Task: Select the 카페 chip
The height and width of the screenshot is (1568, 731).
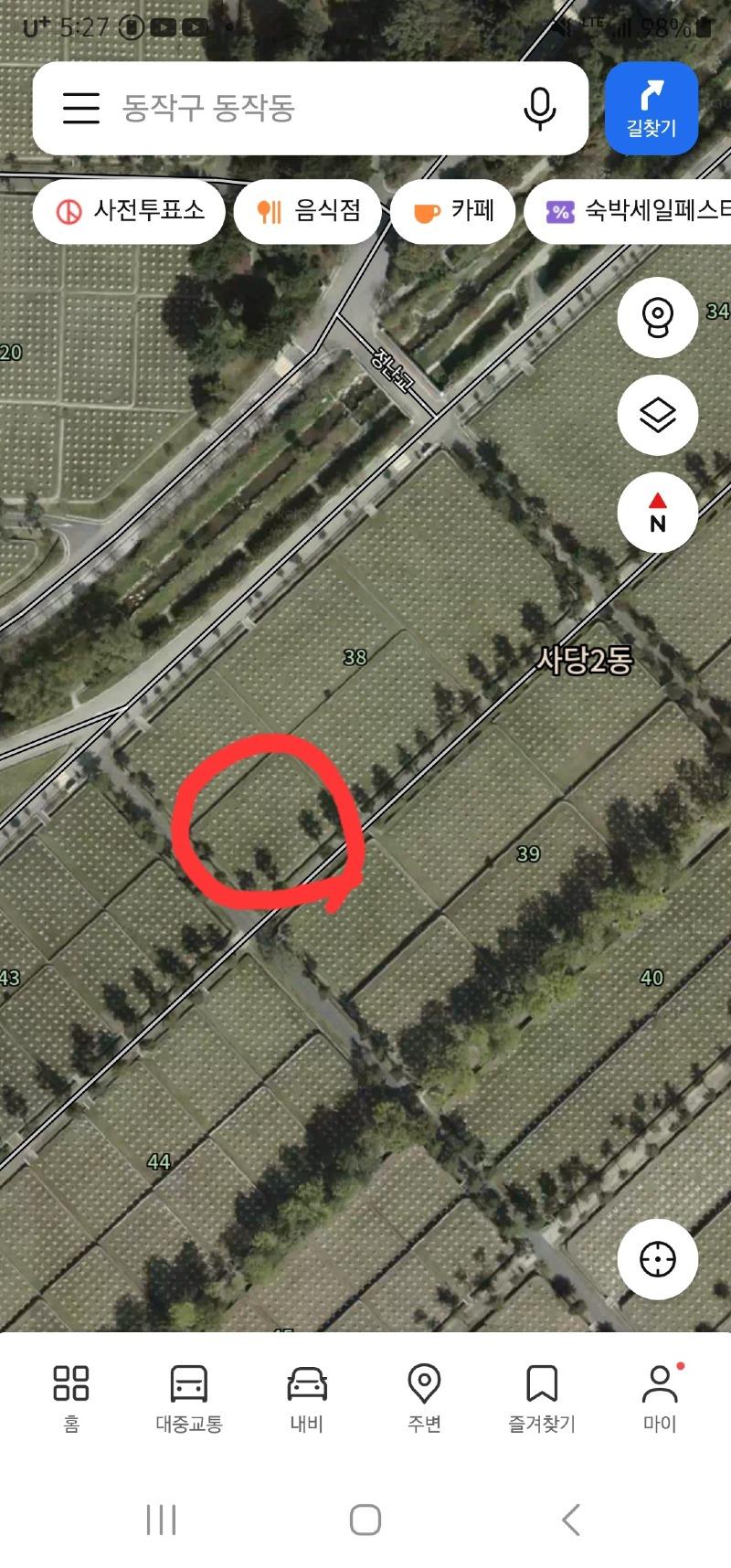Action: pyautogui.click(x=452, y=211)
